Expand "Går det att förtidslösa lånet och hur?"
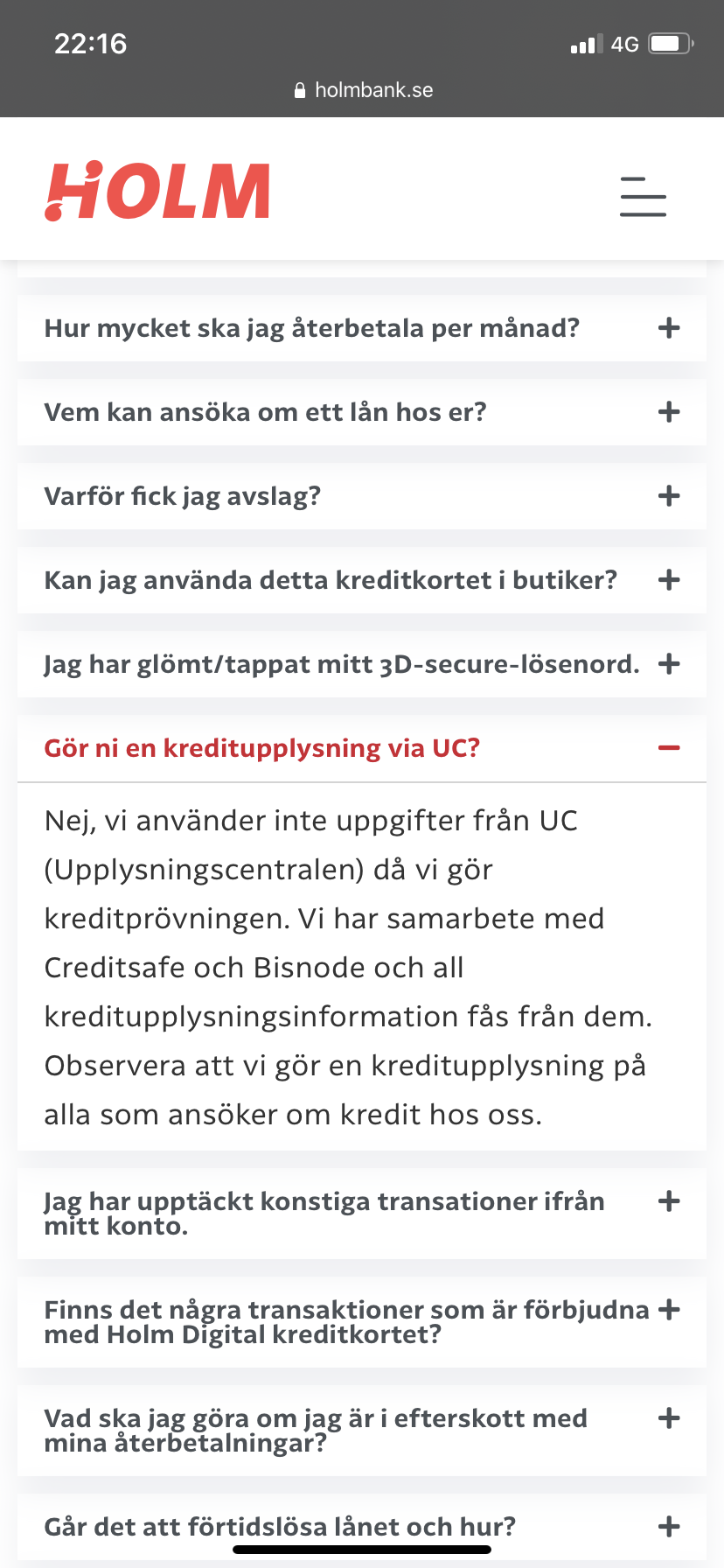The image size is (724, 1568). 361,1527
